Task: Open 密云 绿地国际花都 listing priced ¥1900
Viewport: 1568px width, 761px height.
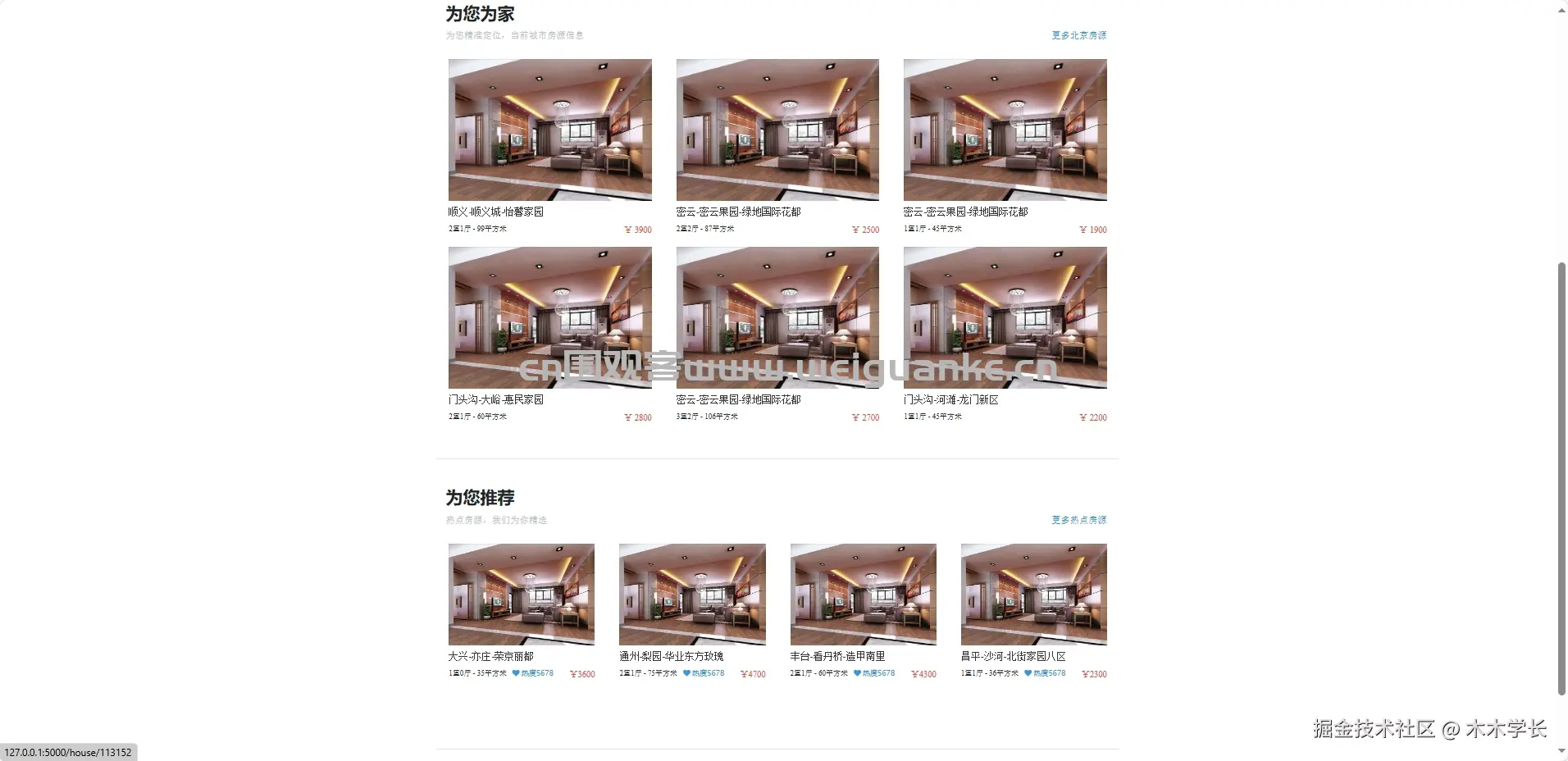Action: [x=1005, y=130]
